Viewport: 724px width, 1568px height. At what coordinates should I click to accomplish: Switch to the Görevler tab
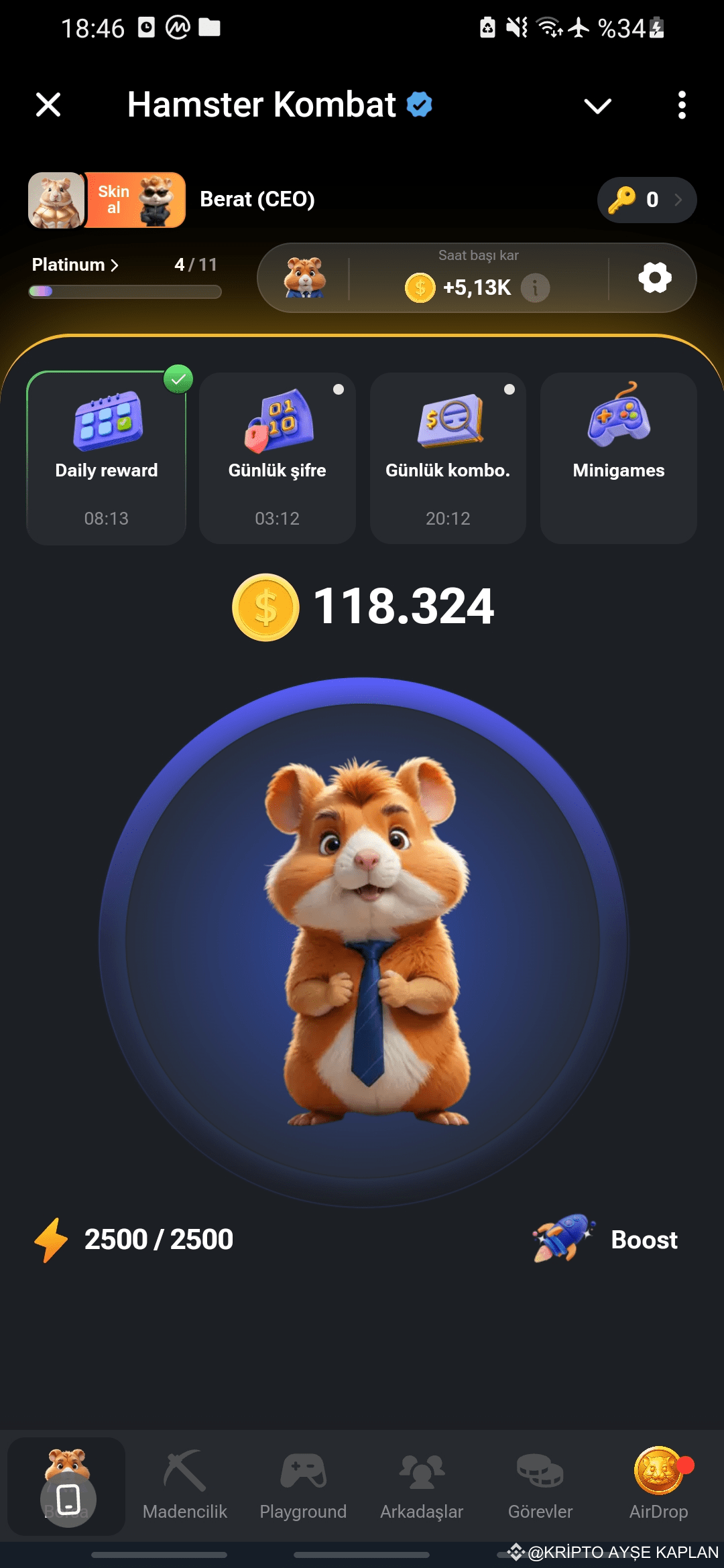tap(540, 1485)
